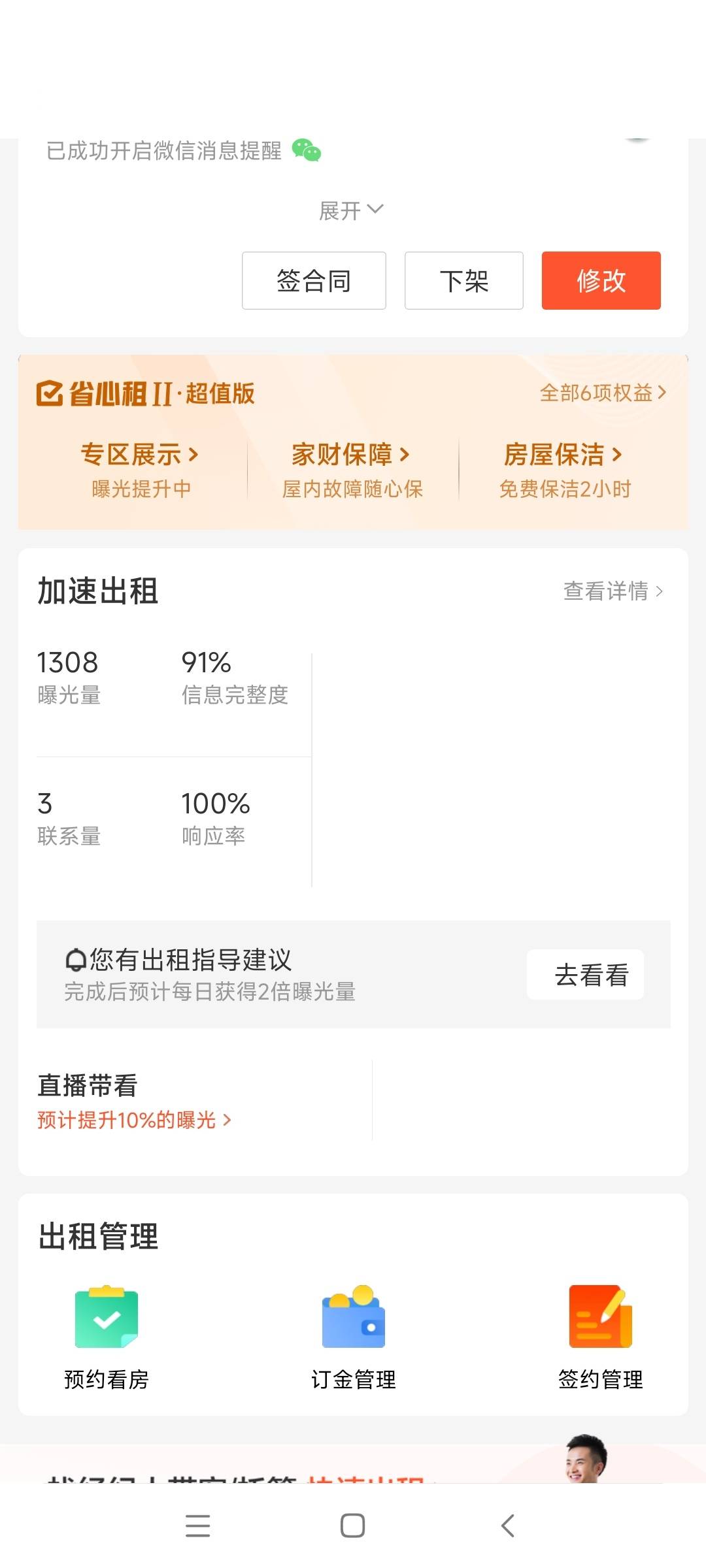
Task: Tap the 签合同 button
Action: click(314, 281)
